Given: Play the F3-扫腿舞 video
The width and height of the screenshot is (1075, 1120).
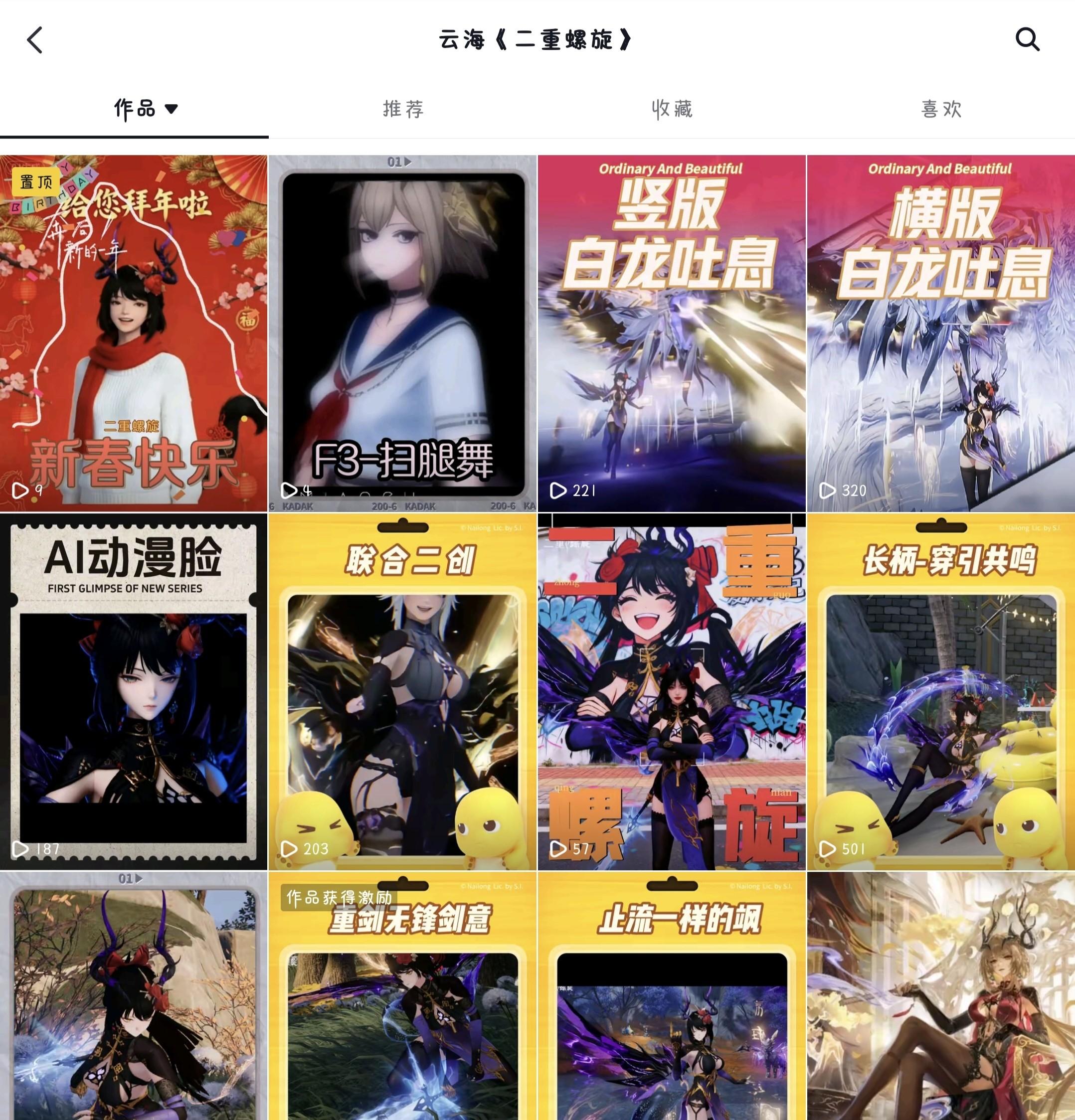Looking at the screenshot, I should (402, 332).
